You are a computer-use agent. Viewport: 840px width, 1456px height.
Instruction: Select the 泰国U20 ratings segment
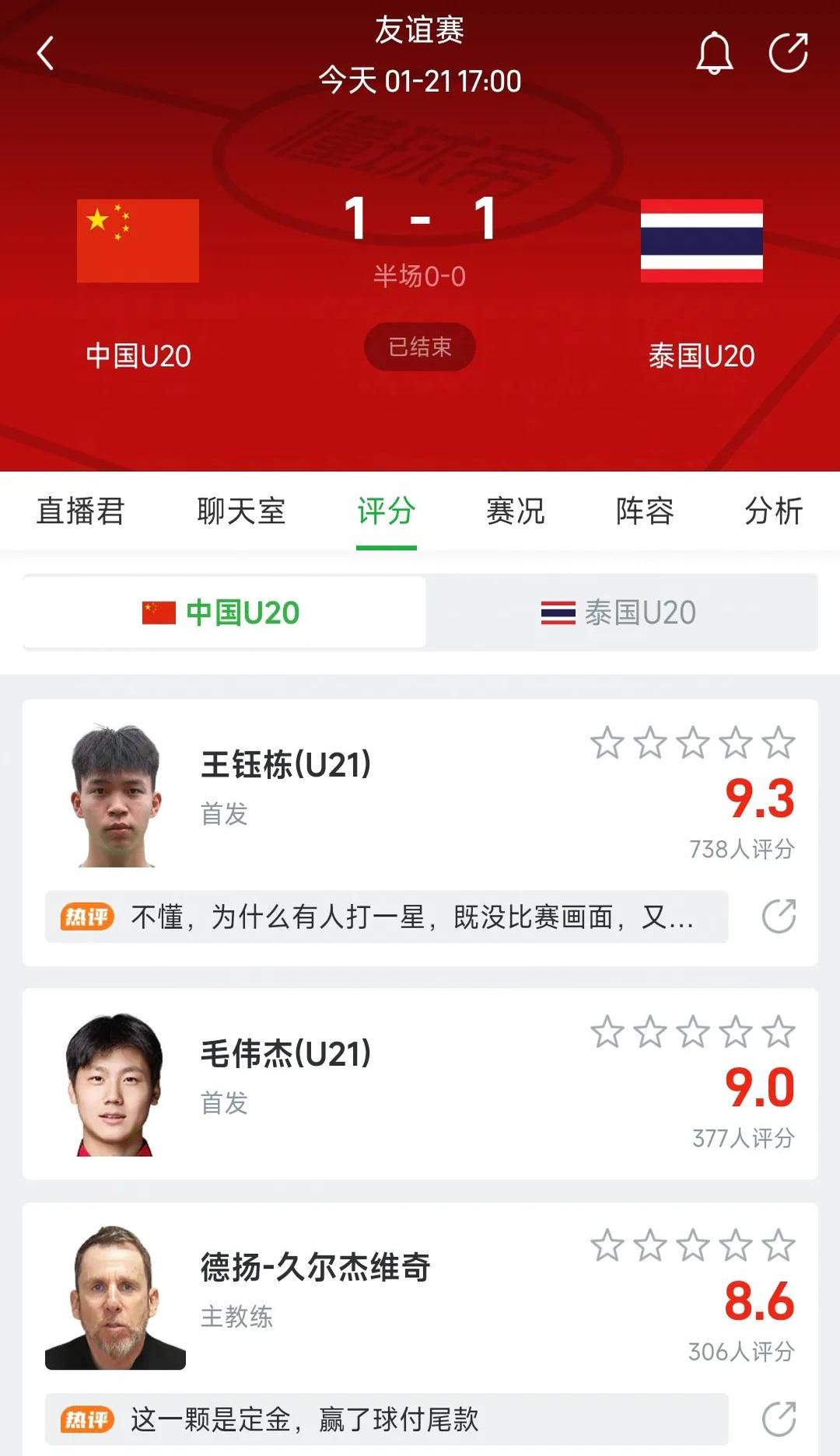(x=621, y=613)
